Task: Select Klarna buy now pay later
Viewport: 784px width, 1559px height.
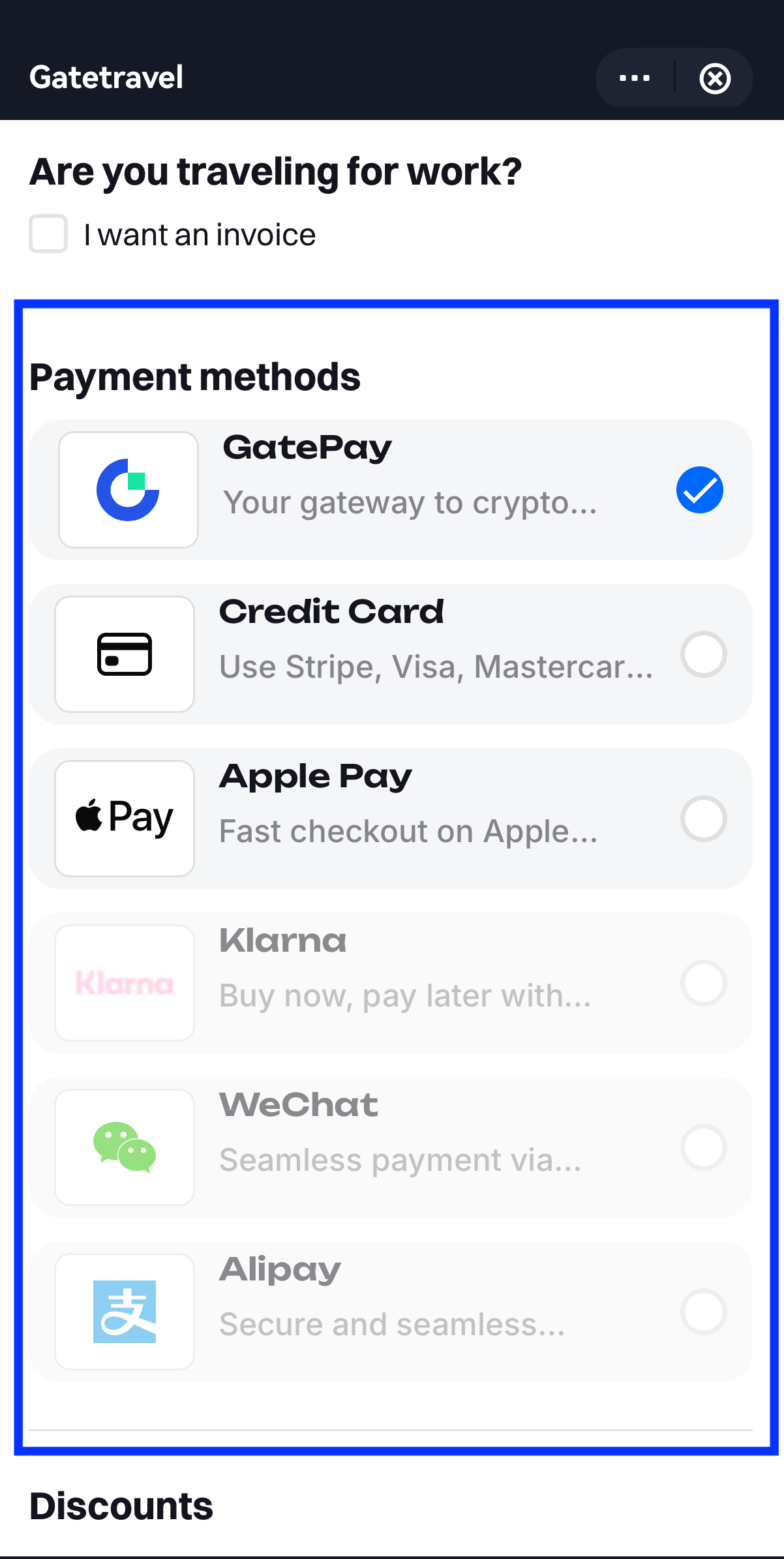Action: click(703, 983)
